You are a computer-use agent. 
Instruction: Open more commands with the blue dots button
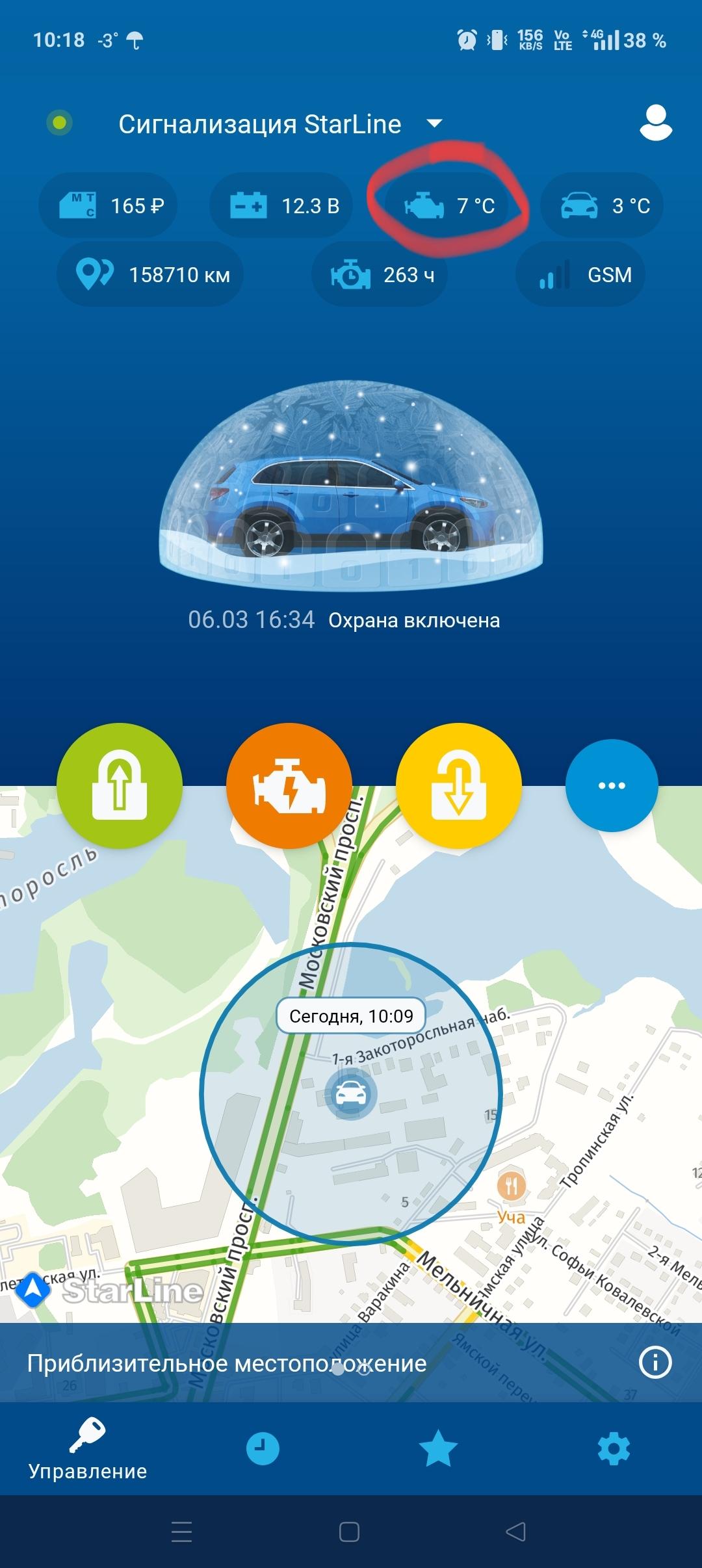coord(611,785)
